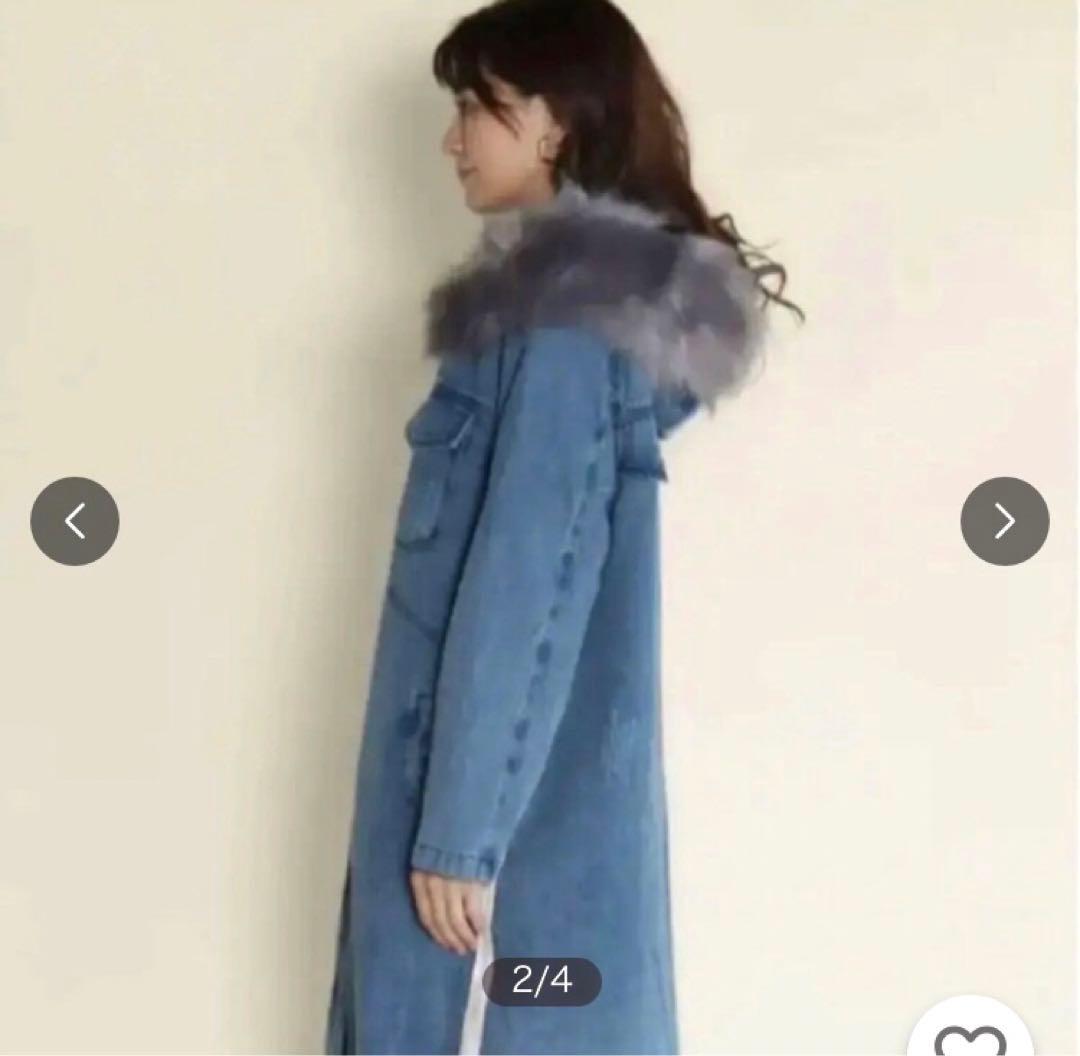Go to the next product photo
1080x1056 pixels.
(1004, 521)
